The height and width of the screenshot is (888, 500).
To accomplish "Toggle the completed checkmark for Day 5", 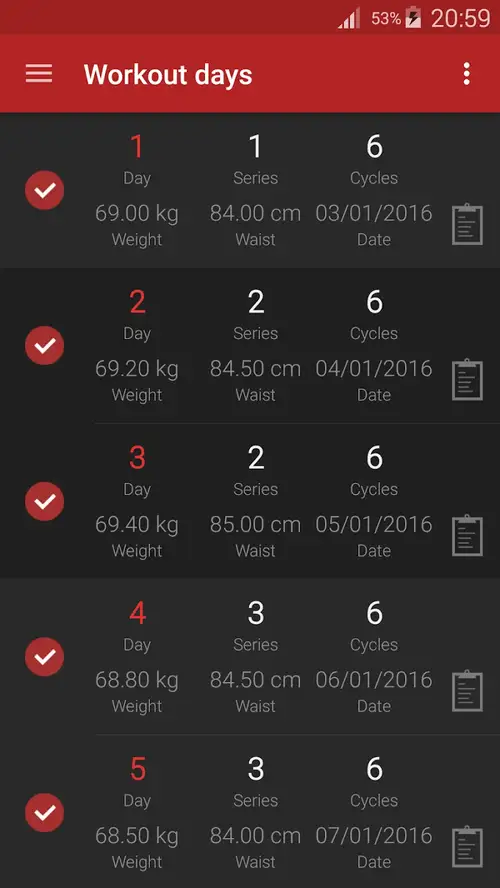I will (44, 813).
